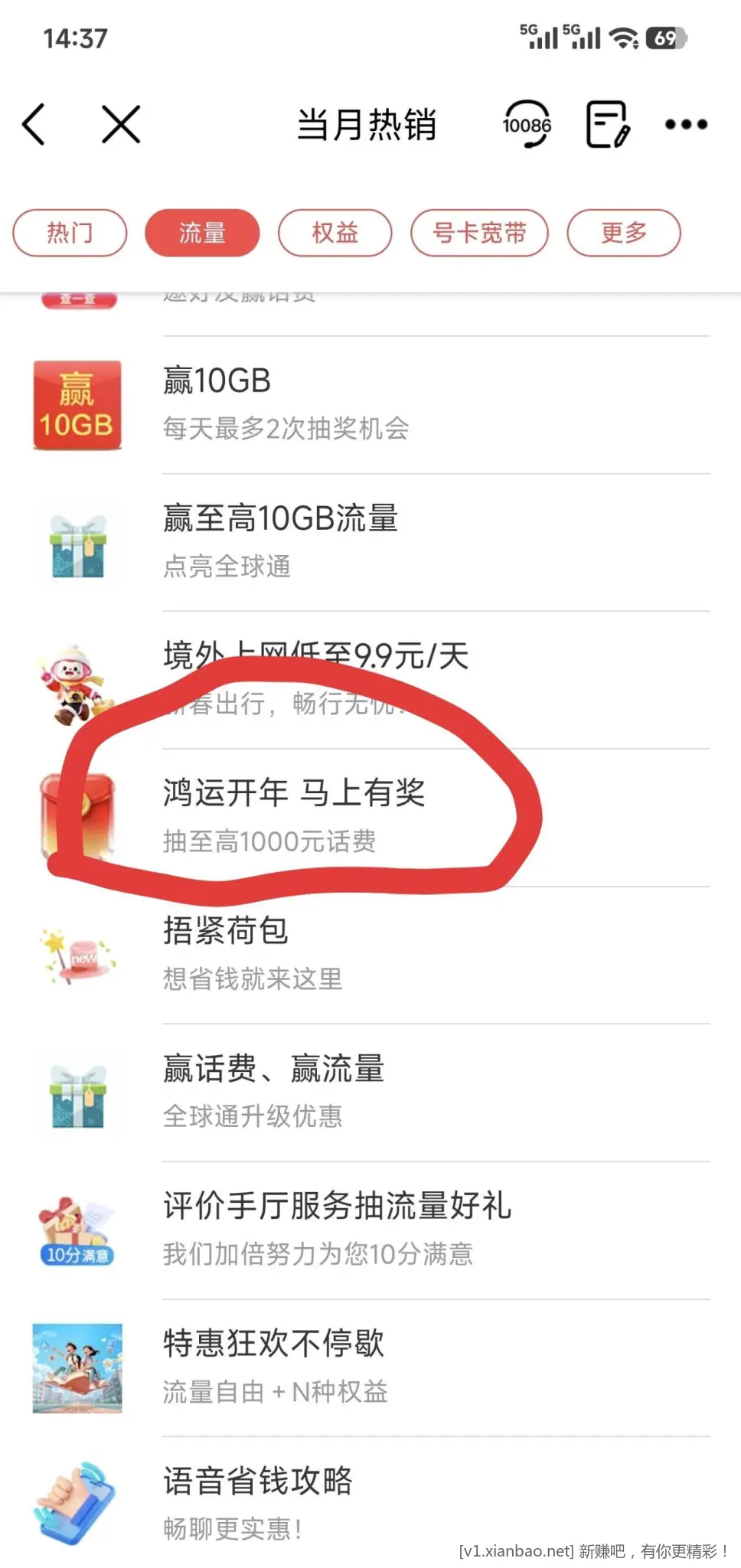Expand more categories via 更多 filter pill
The height and width of the screenshot is (1568, 741).
tap(624, 233)
